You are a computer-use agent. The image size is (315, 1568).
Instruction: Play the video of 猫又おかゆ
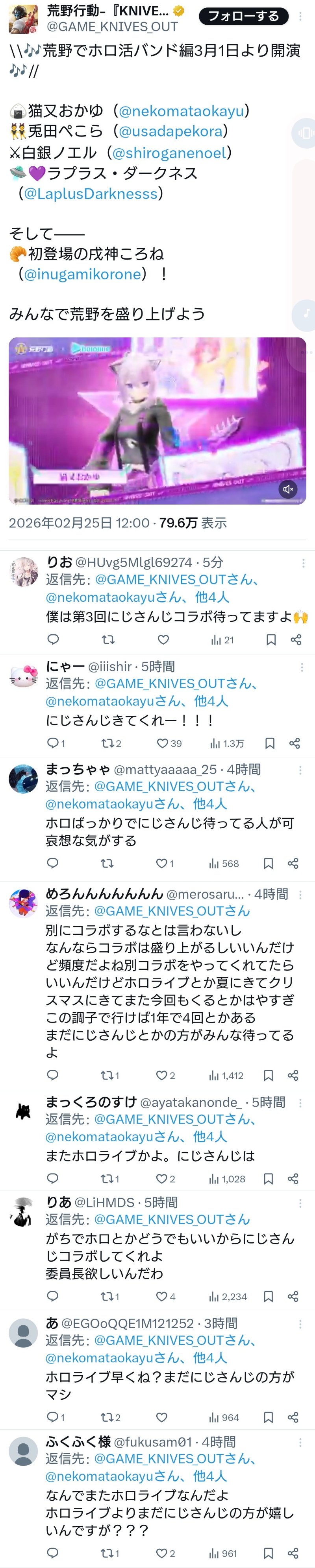tap(157, 420)
